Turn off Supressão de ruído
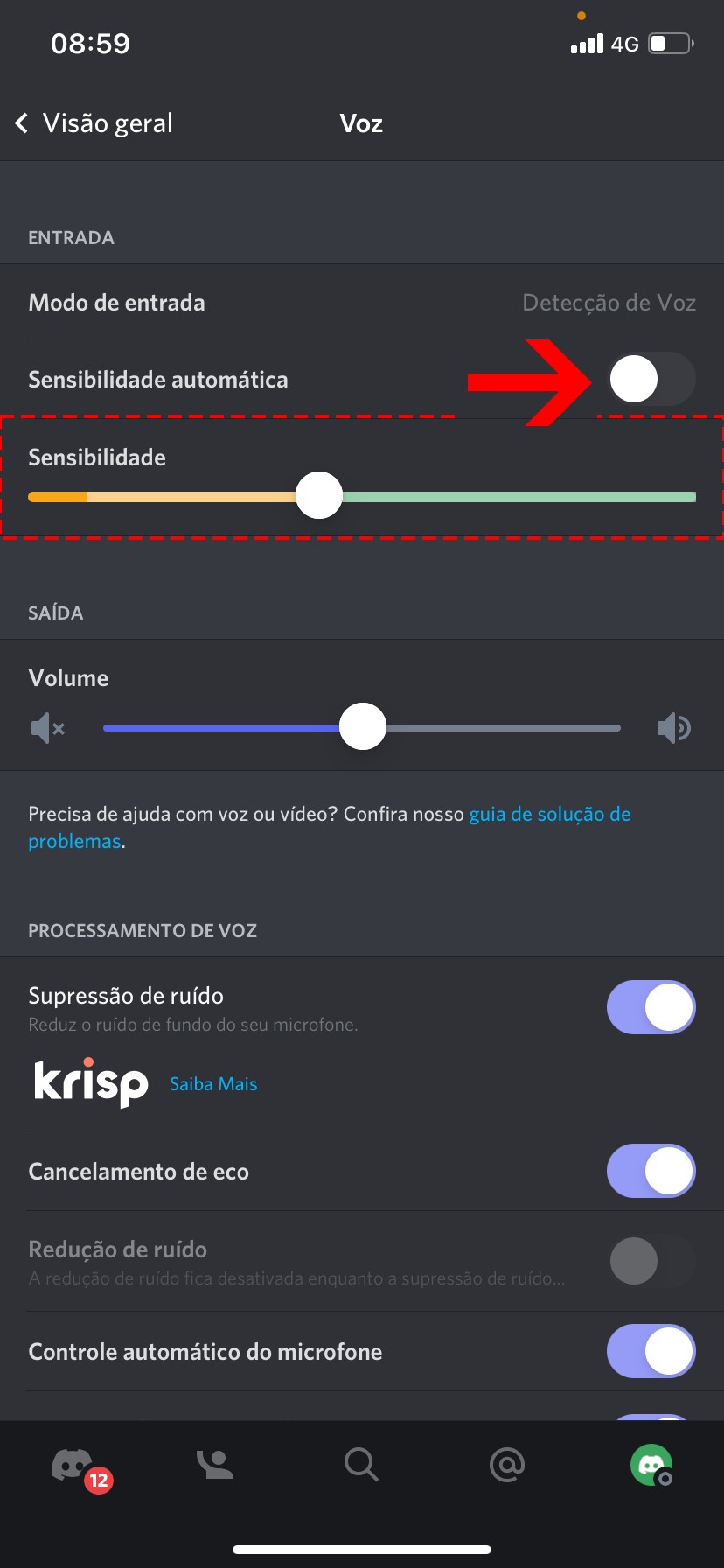This screenshot has width=724, height=1568. (651, 1007)
